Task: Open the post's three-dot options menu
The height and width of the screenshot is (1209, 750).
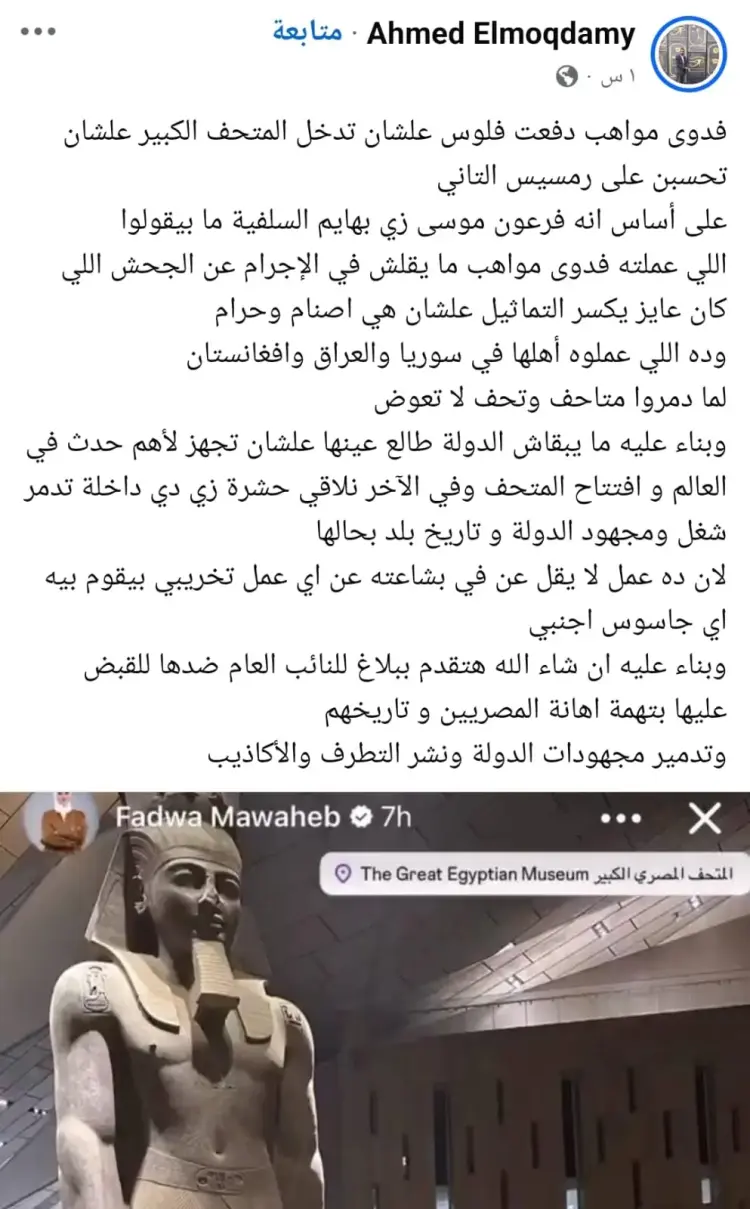Action: click(x=39, y=31)
